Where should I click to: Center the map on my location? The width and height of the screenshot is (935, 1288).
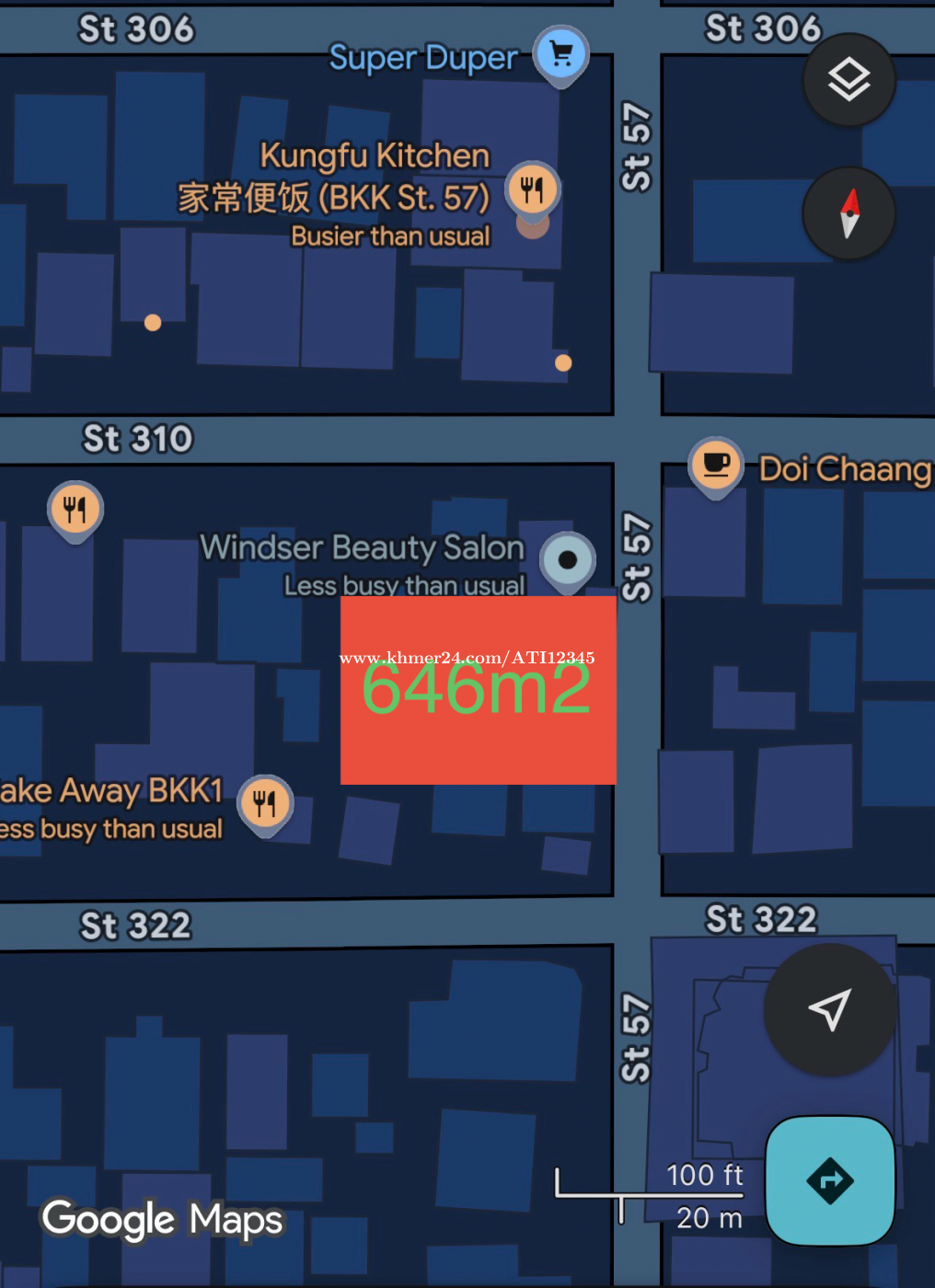coord(829,1009)
